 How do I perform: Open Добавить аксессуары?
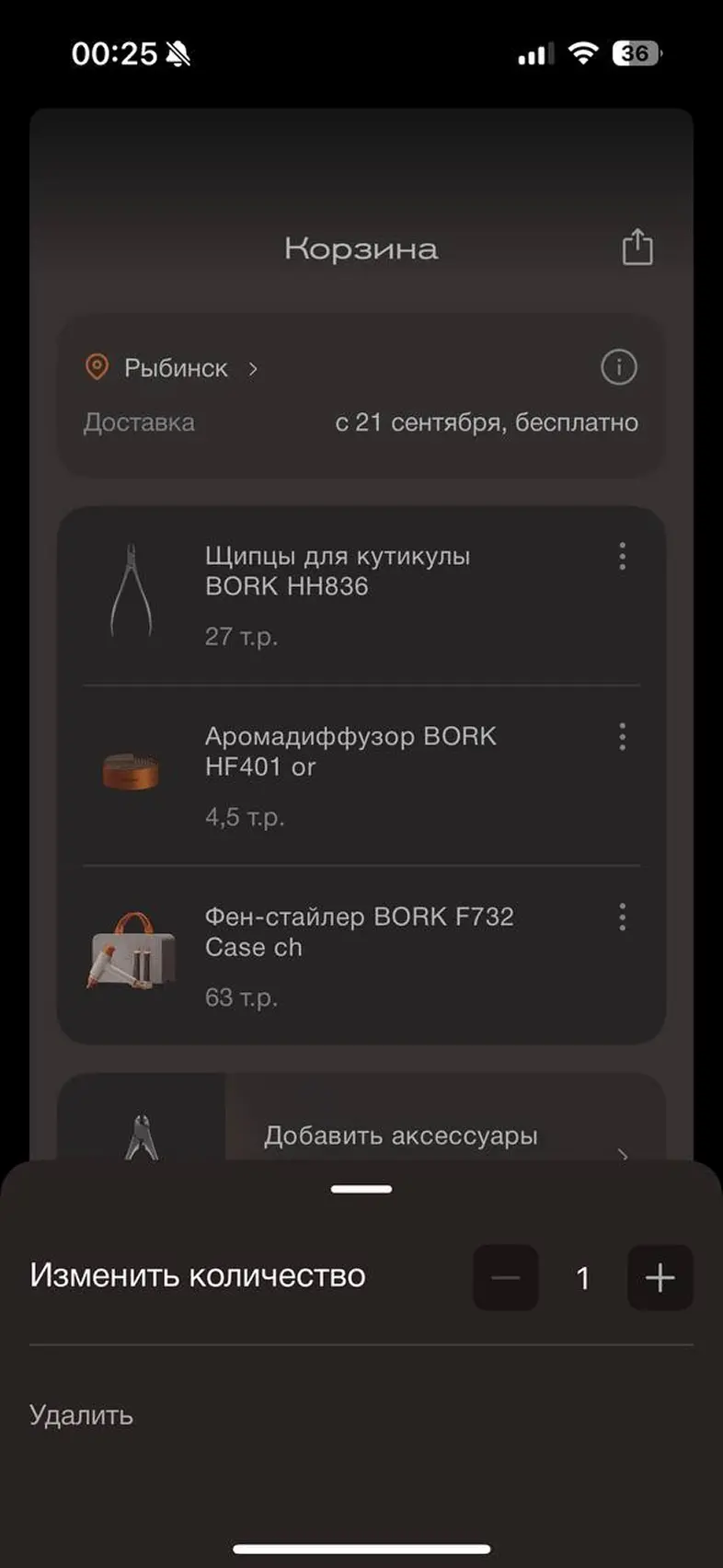[x=401, y=1136]
